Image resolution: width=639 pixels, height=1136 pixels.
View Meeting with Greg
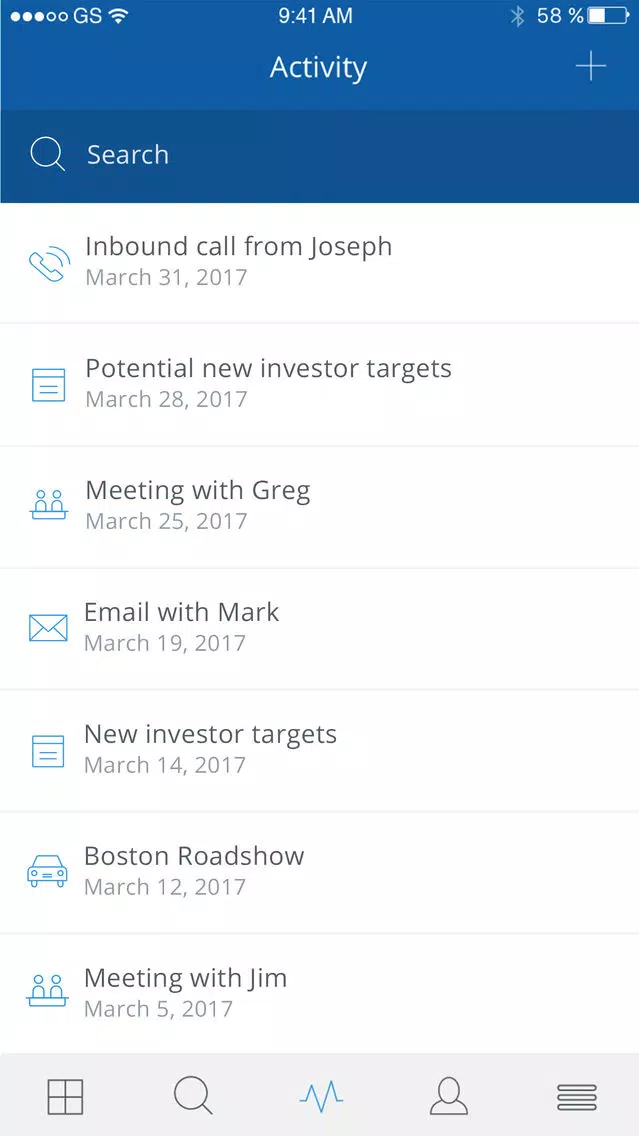[x=320, y=506]
